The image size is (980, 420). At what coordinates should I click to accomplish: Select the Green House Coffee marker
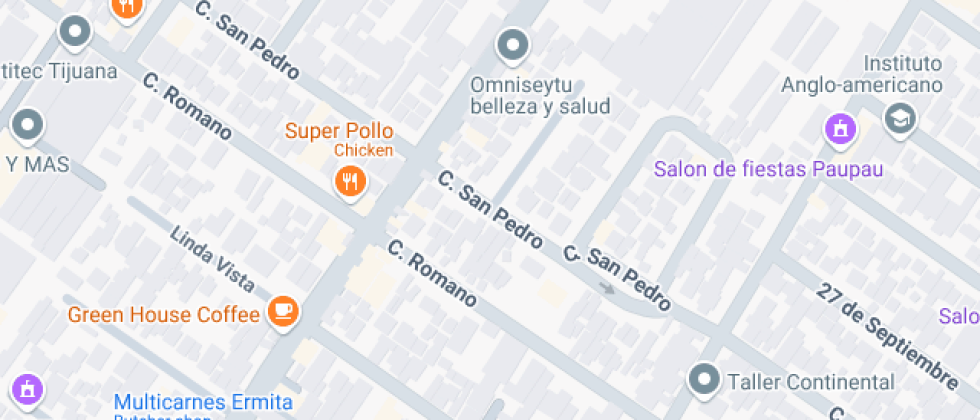coord(285,311)
